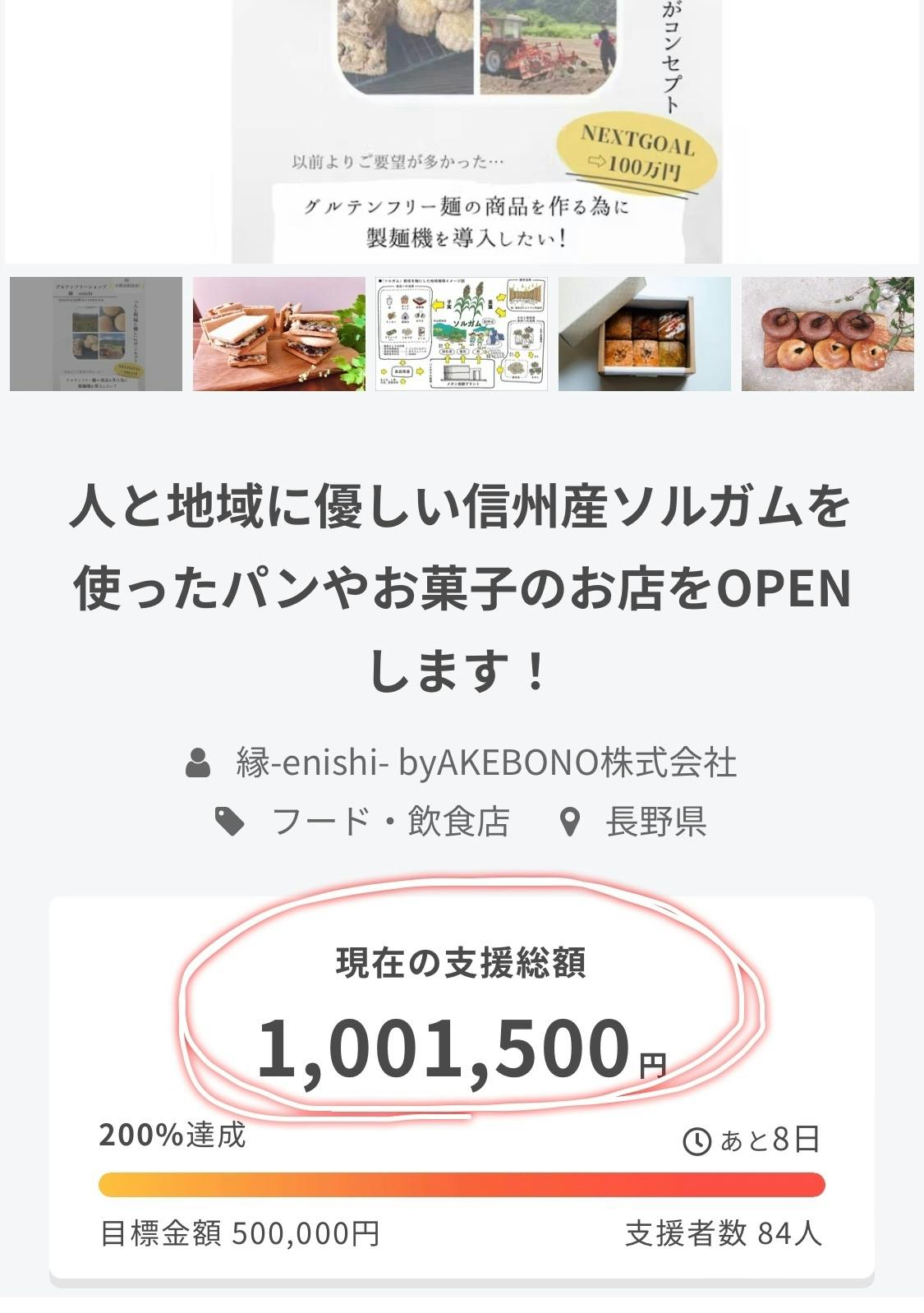
Task: Select the boxed bread assortment thumbnail
Action: click(645, 334)
